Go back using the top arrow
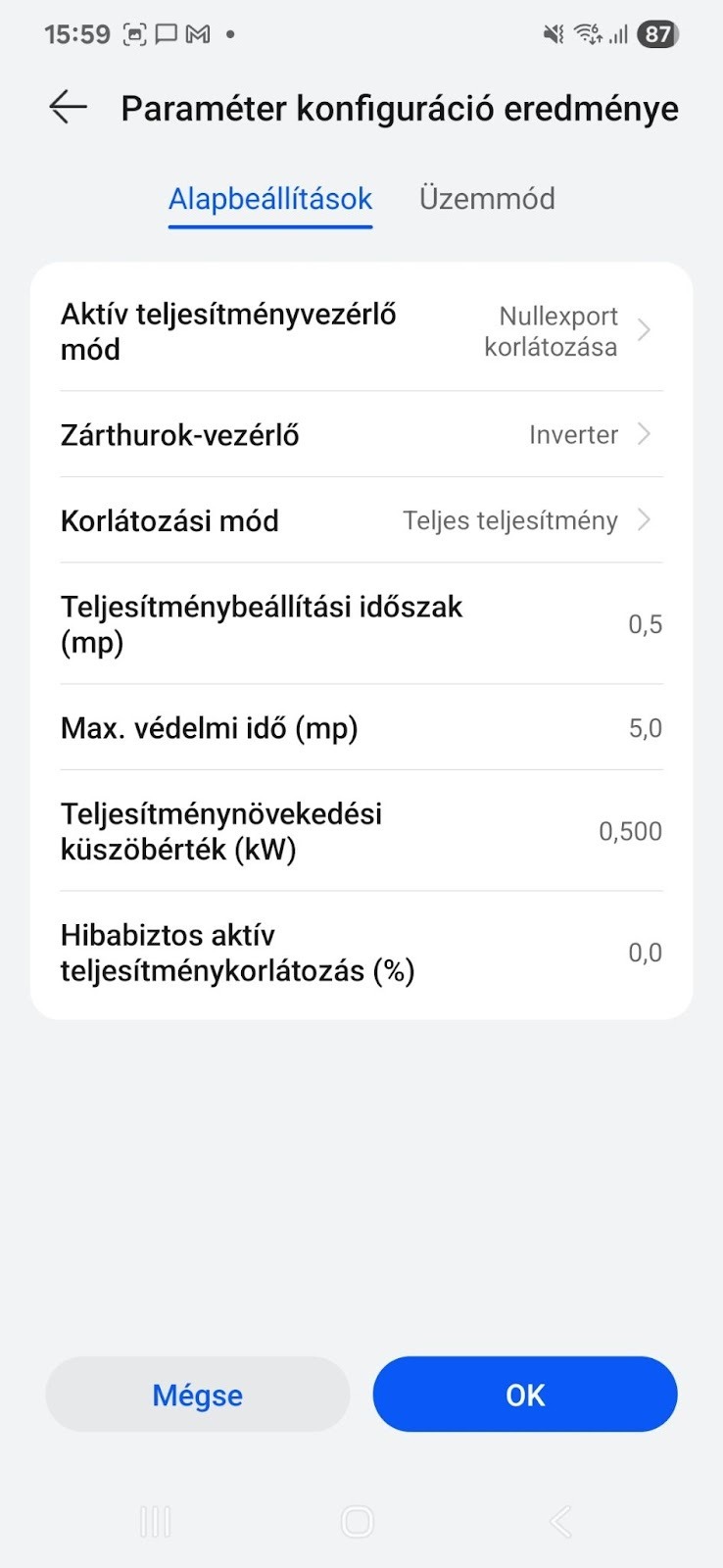The image size is (723, 1568). coord(69,107)
